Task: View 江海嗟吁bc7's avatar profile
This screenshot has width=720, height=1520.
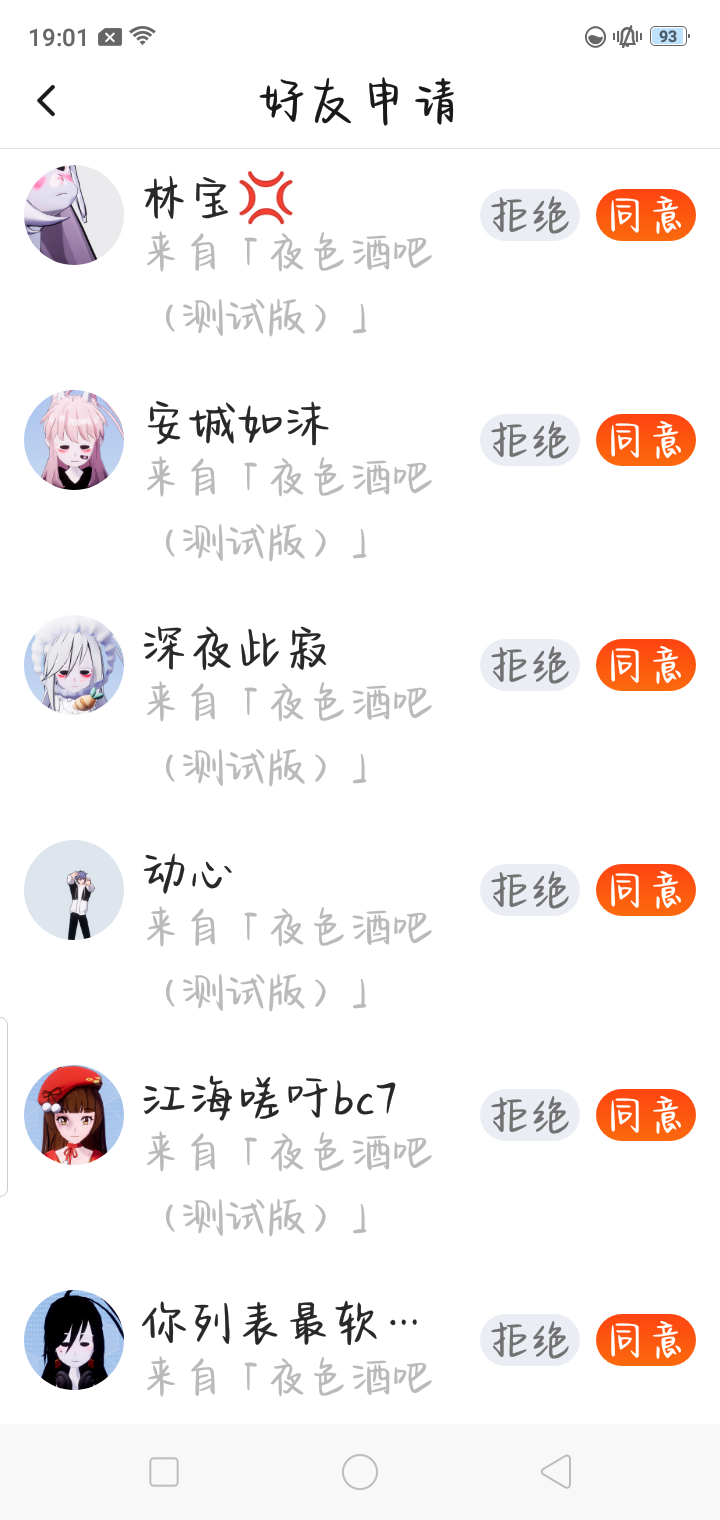Action: click(x=74, y=1115)
